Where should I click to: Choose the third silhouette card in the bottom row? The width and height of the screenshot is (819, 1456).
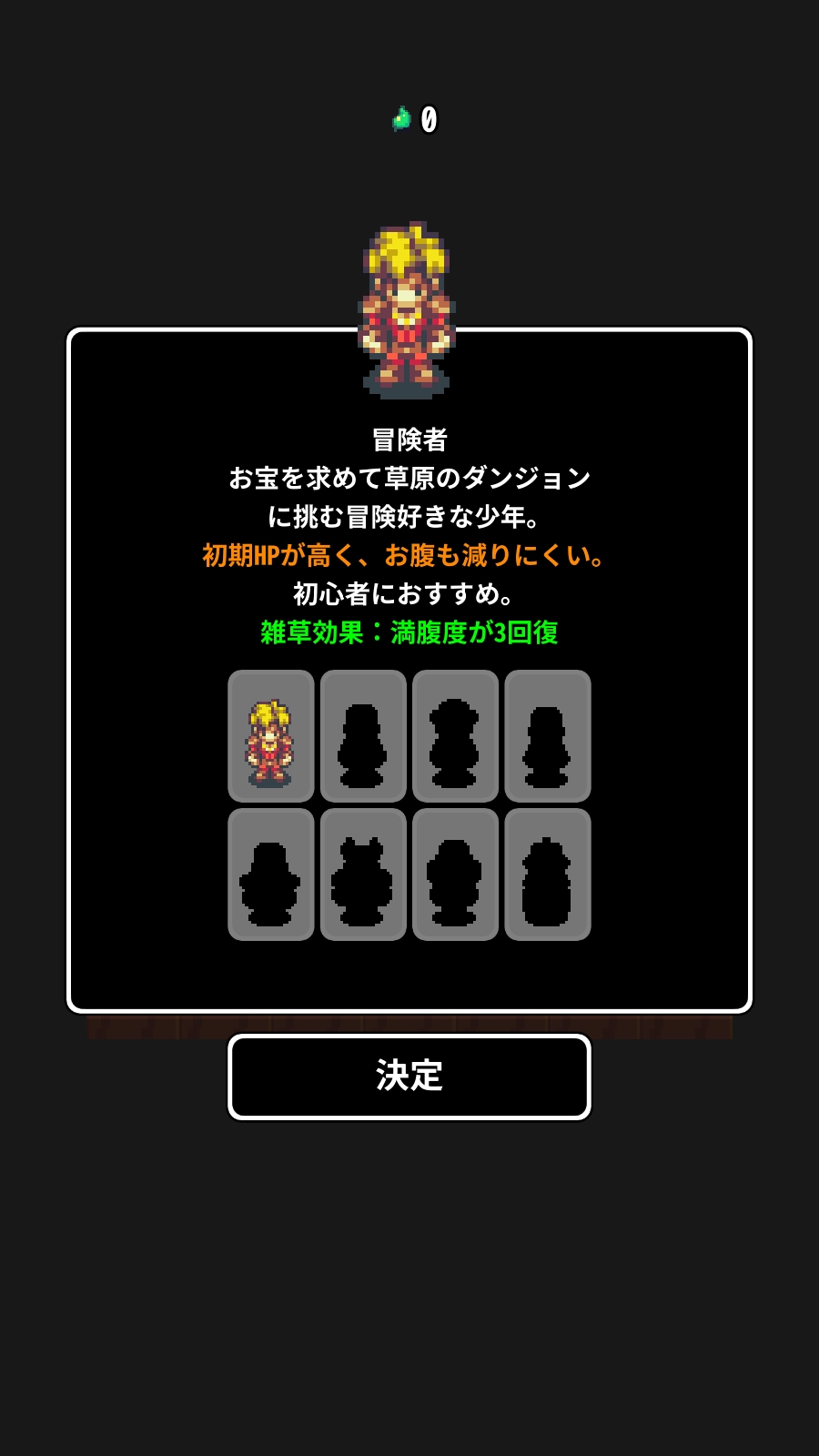[455, 875]
